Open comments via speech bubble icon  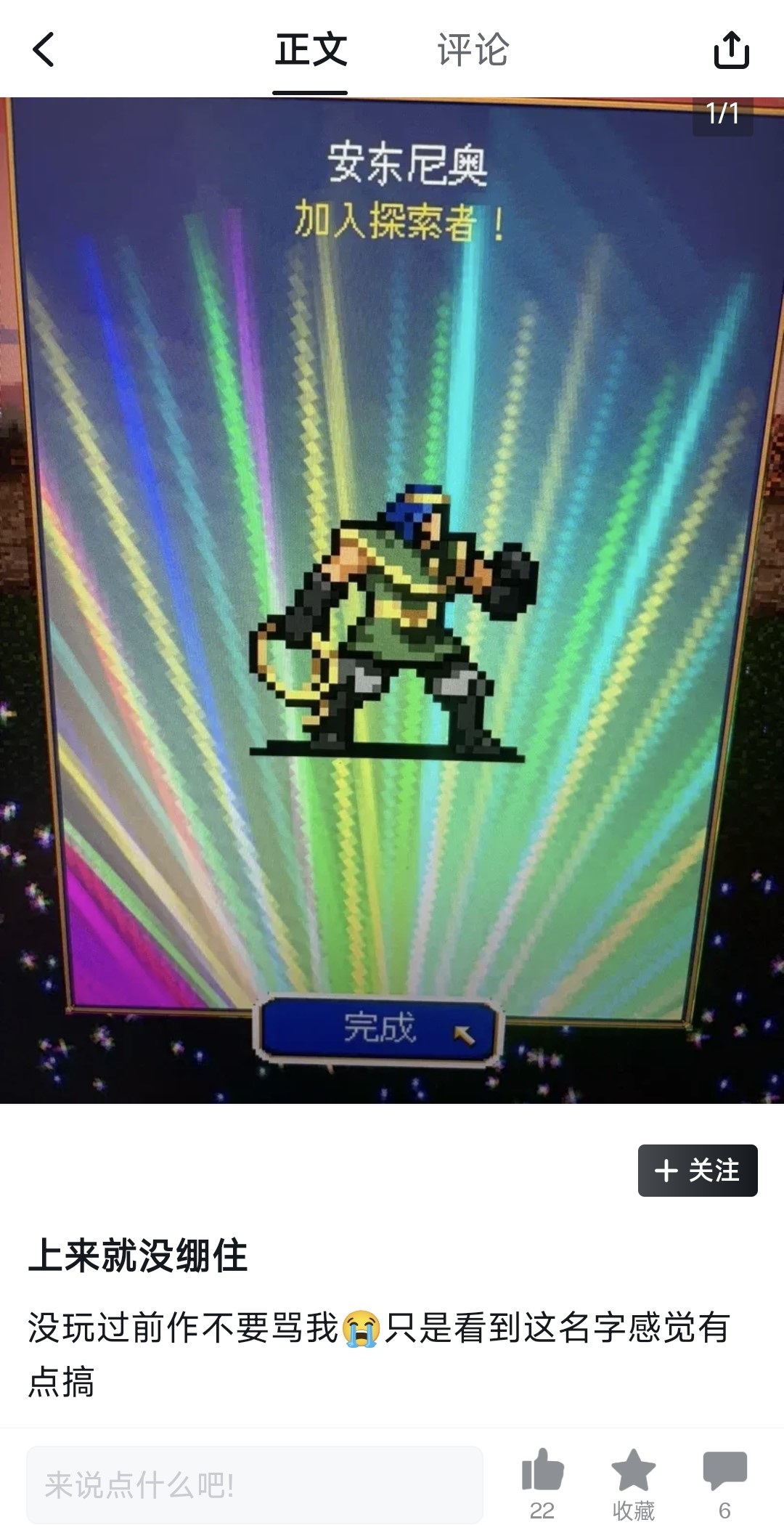tap(724, 1471)
